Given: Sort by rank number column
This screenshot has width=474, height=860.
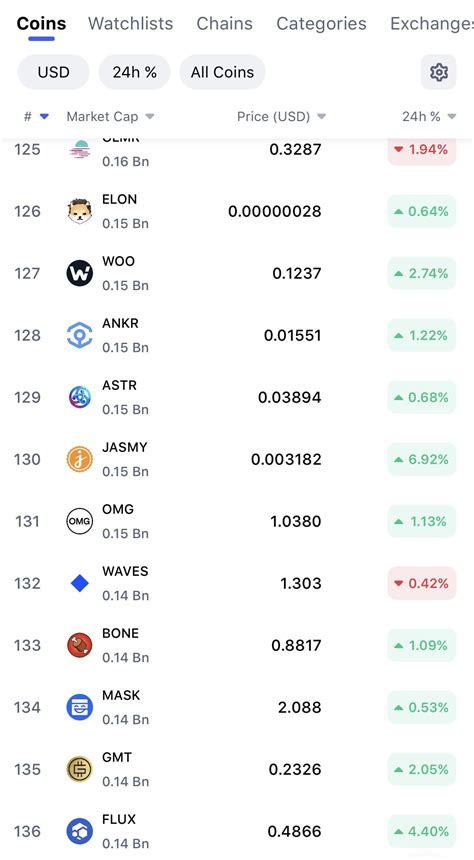Looking at the screenshot, I should point(36,116).
